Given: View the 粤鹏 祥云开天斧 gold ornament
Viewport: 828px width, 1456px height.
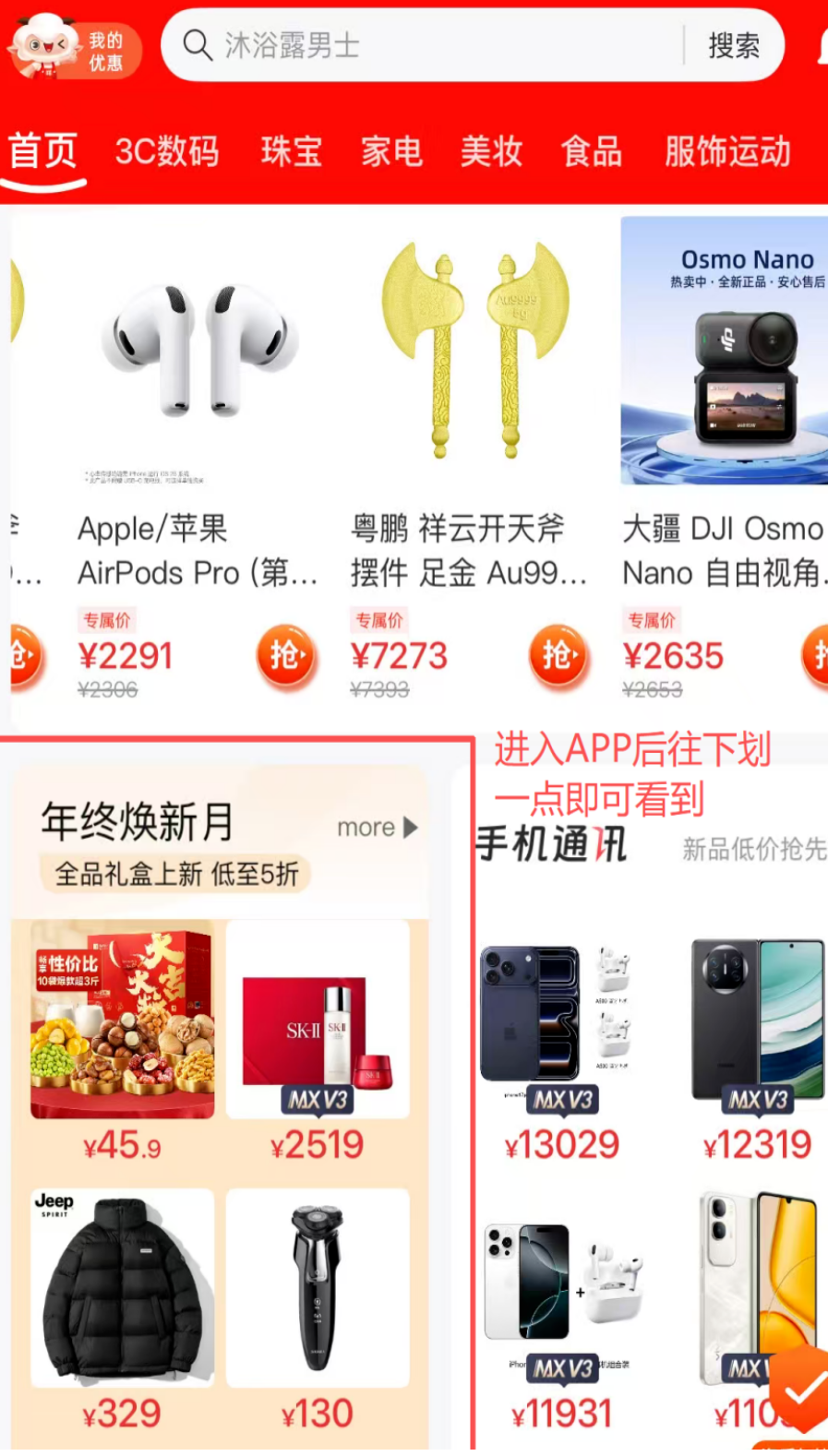Looking at the screenshot, I should tap(473, 369).
